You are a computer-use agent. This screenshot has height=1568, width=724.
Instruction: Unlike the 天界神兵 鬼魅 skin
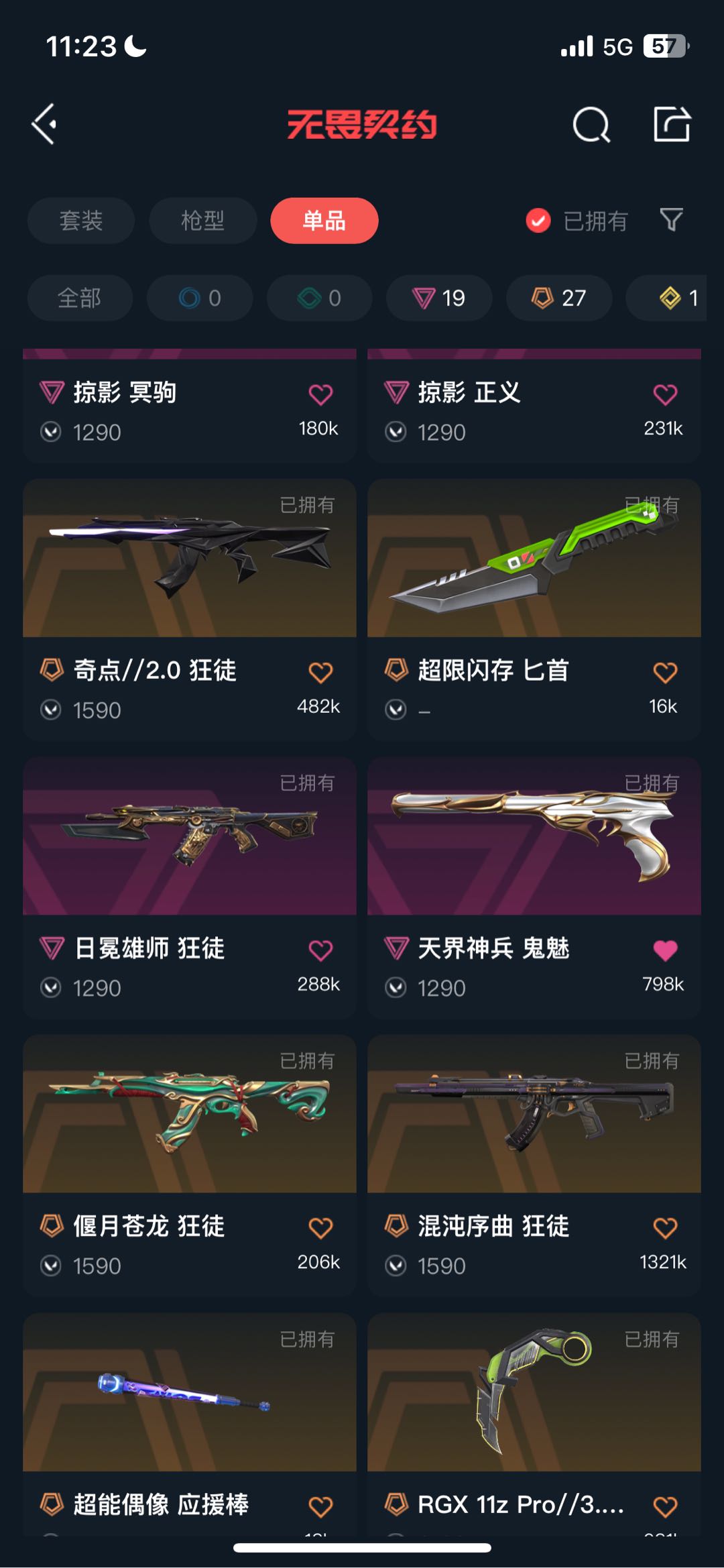[665, 950]
